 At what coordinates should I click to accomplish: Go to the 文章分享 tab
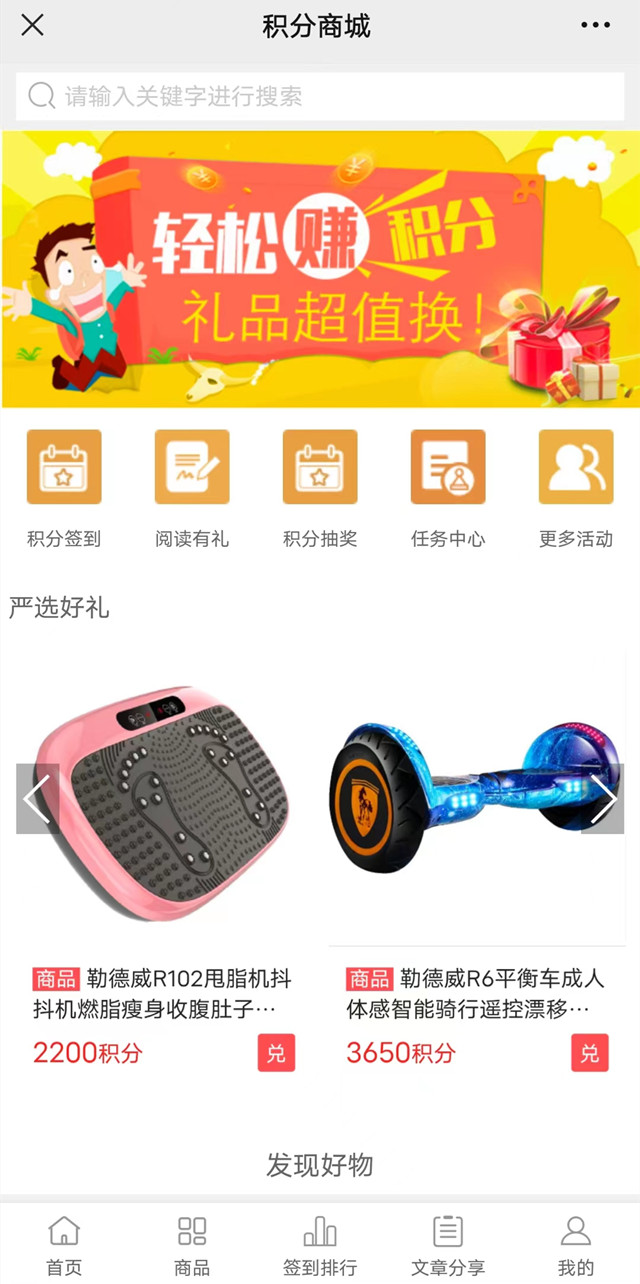click(x=448, y=1244)
